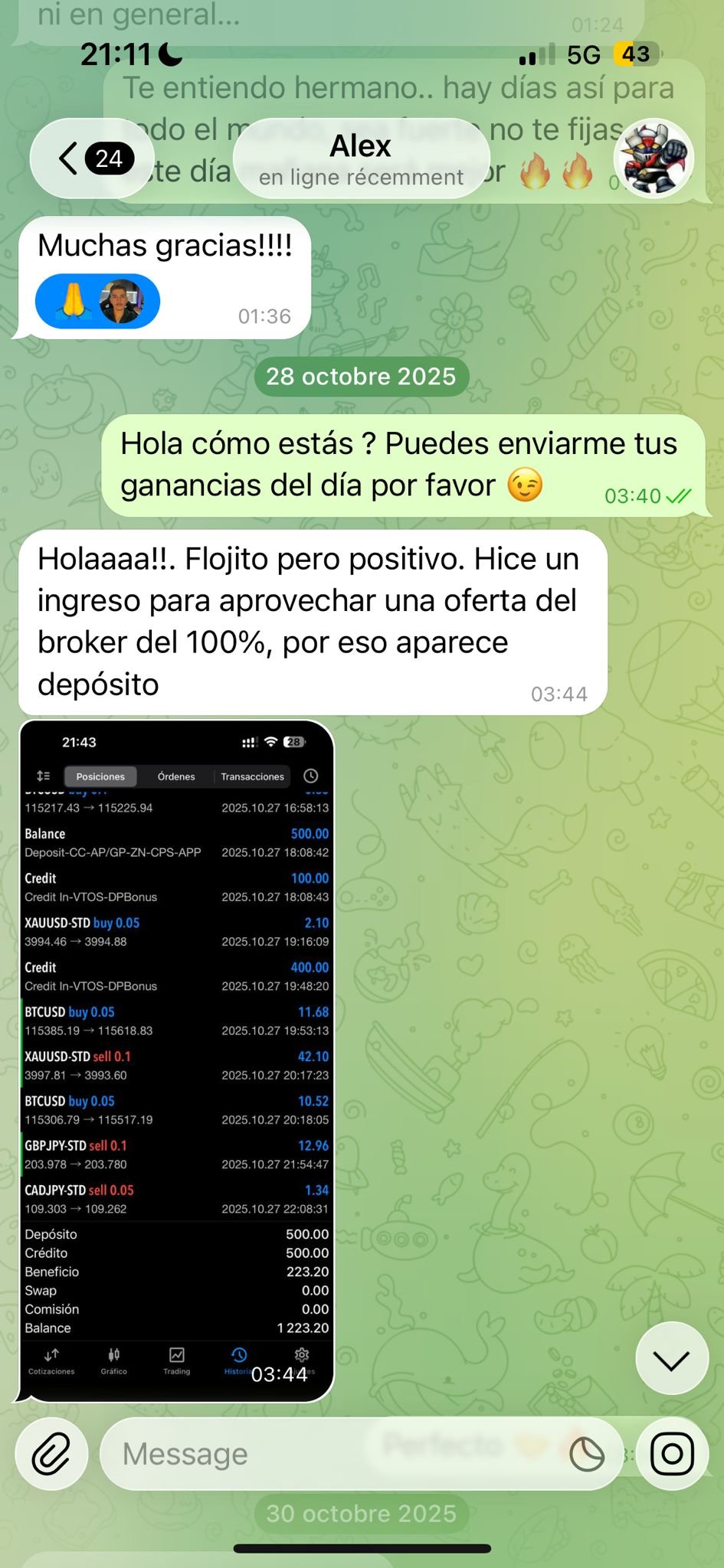
Task: Go back to the chat list
Action: [x=93, y=158]
